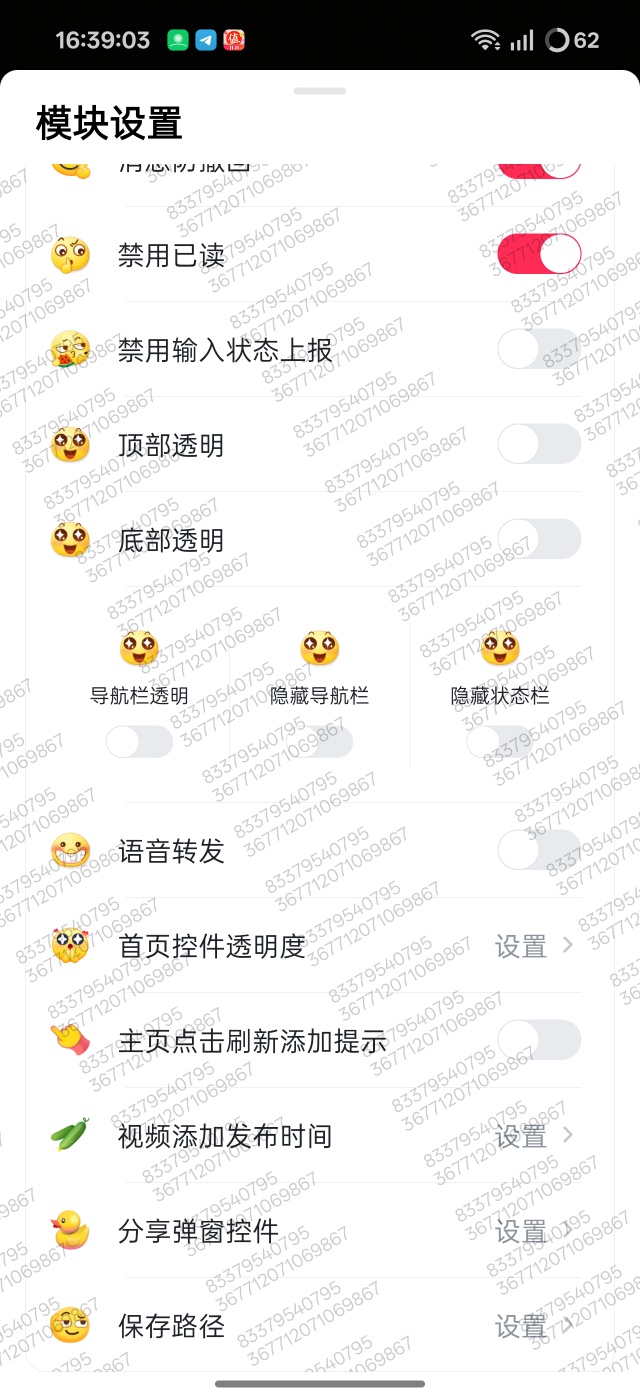Image resolution: width=640 pixels, height=1400 pixels.
Task: Enable the 底部透明 toggle
Action: point(539,539)
